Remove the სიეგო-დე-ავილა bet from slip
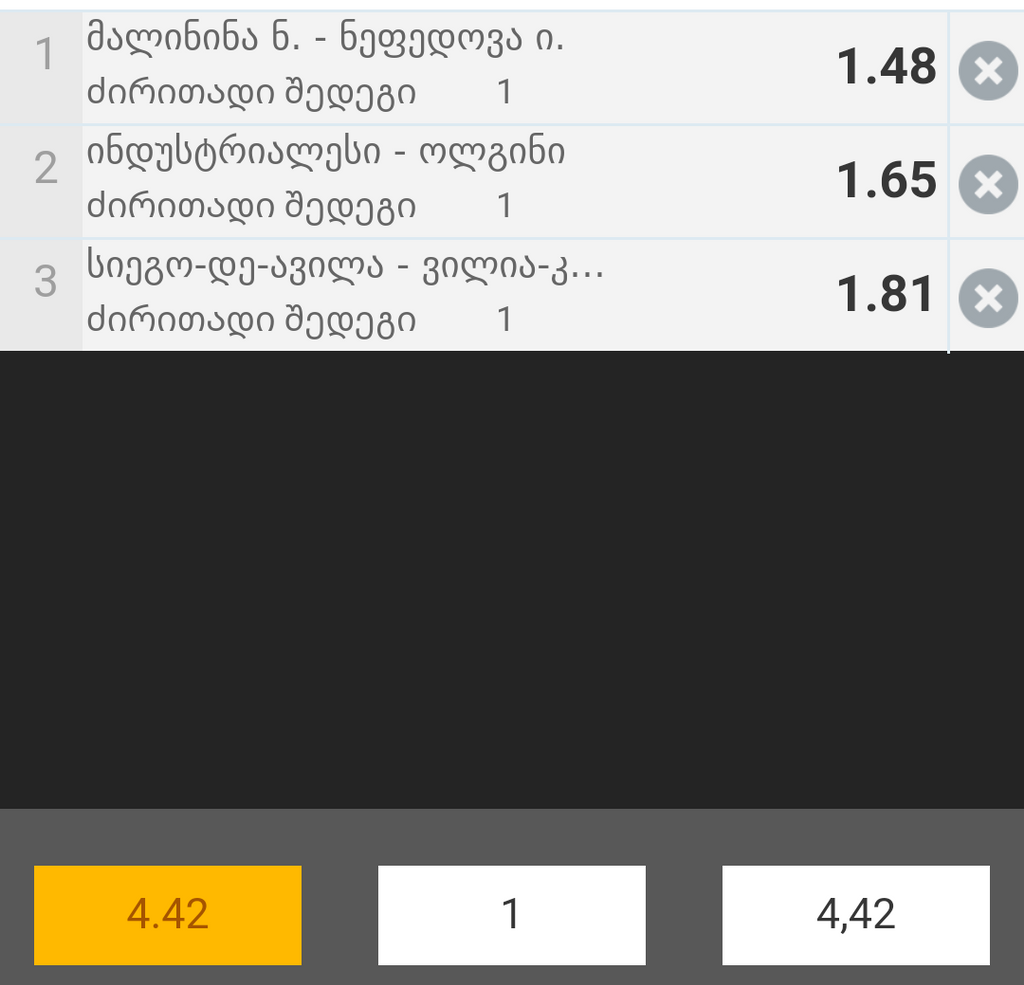The image size is (1024, 985). tap(987, 298)
